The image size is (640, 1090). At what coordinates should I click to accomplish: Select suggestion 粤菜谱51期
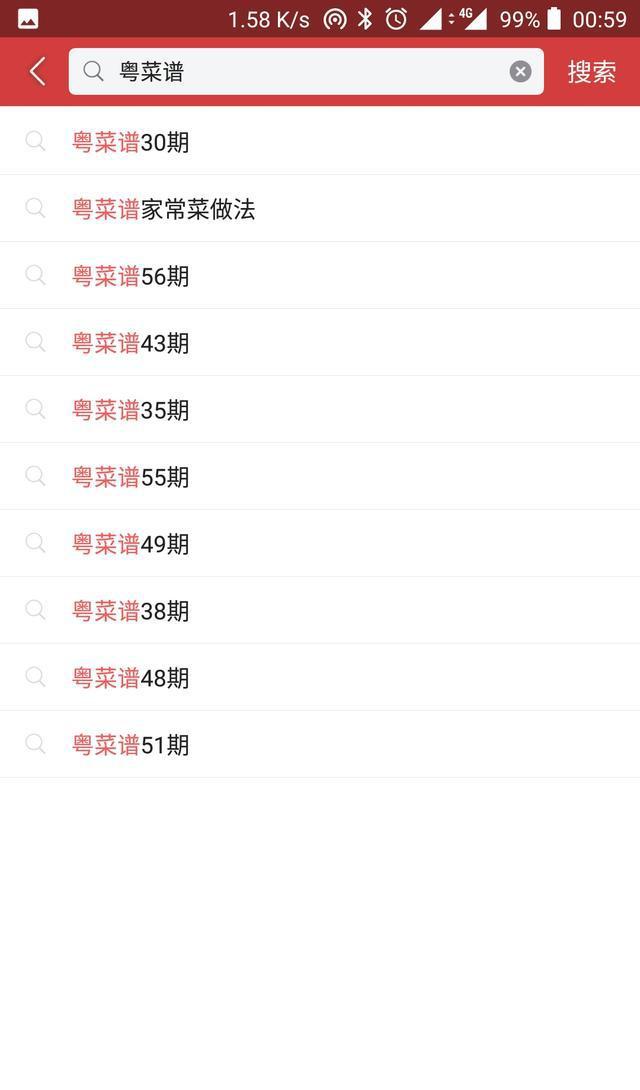(130, 745)
